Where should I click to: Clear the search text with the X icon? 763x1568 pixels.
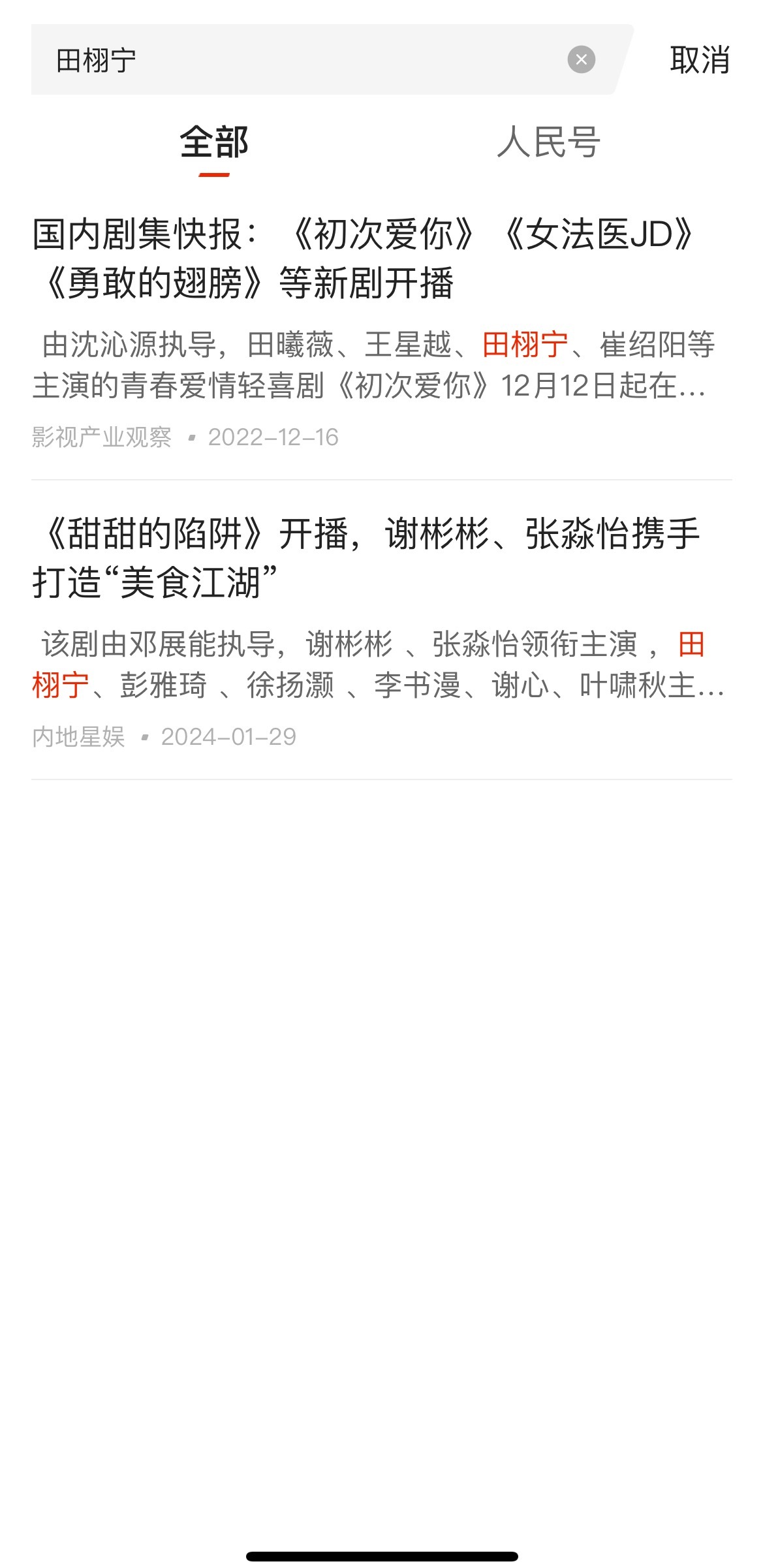tap(581, 60)
